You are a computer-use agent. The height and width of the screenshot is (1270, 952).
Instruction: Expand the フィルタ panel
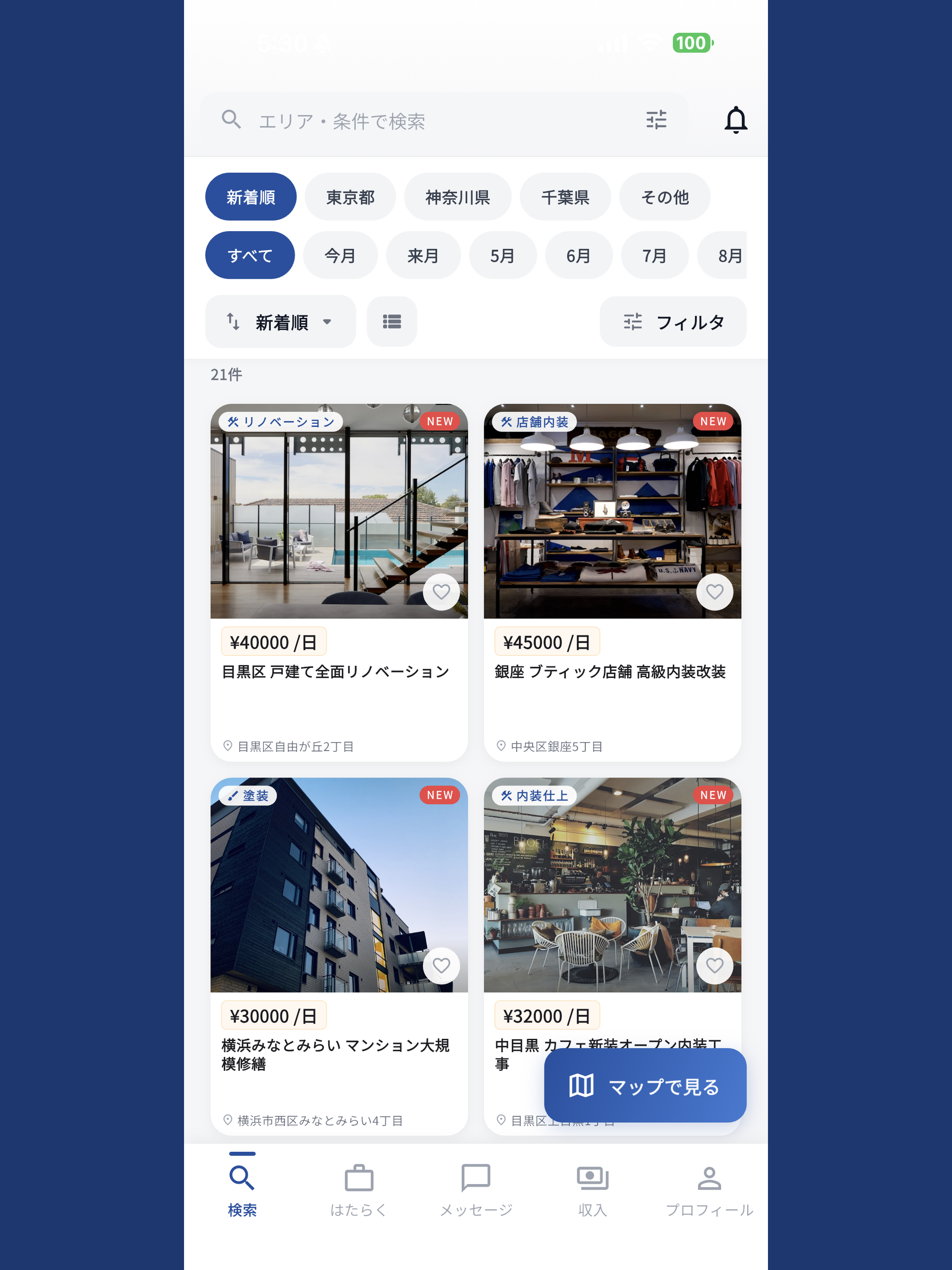click(672, 322)
